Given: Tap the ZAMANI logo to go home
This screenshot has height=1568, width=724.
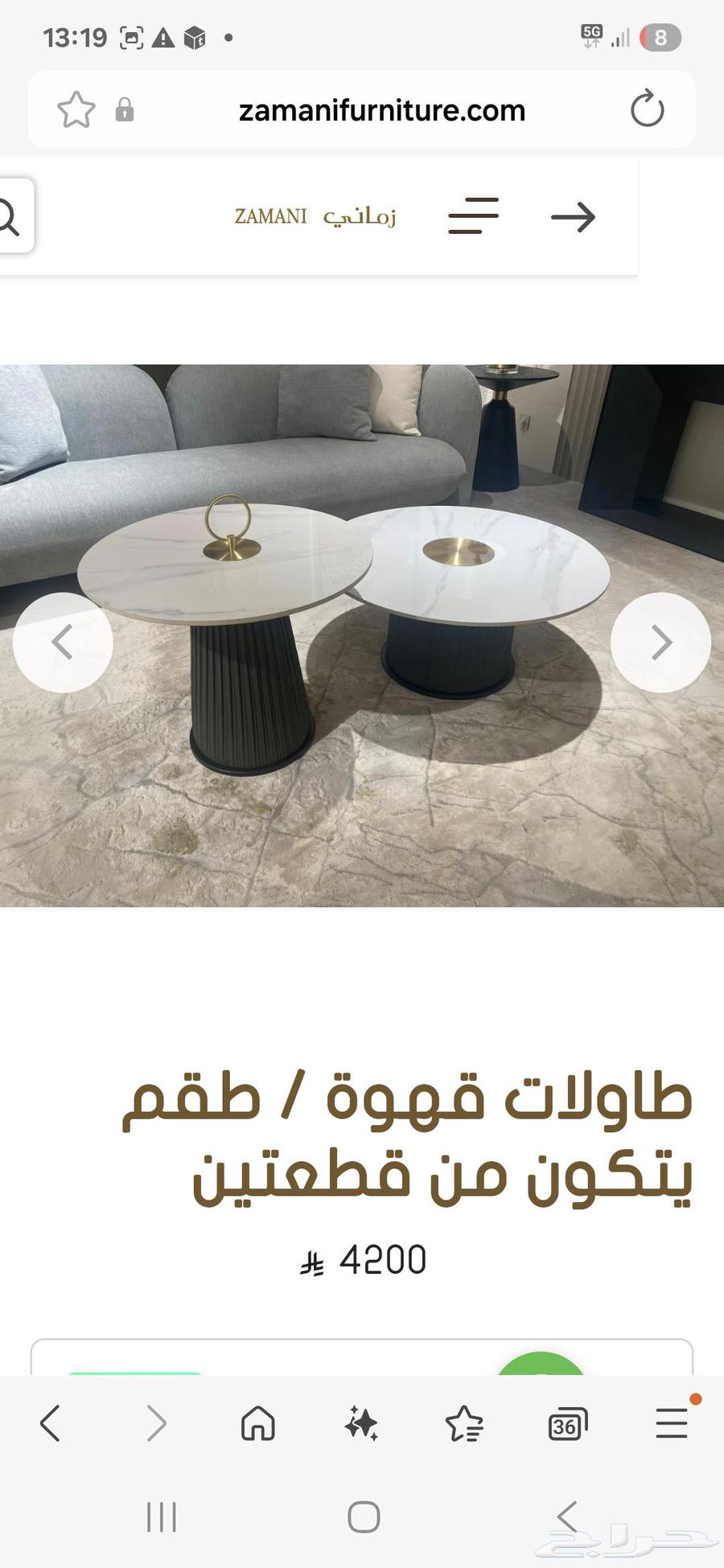Looking at the screenshot, I should coord(315,215).
